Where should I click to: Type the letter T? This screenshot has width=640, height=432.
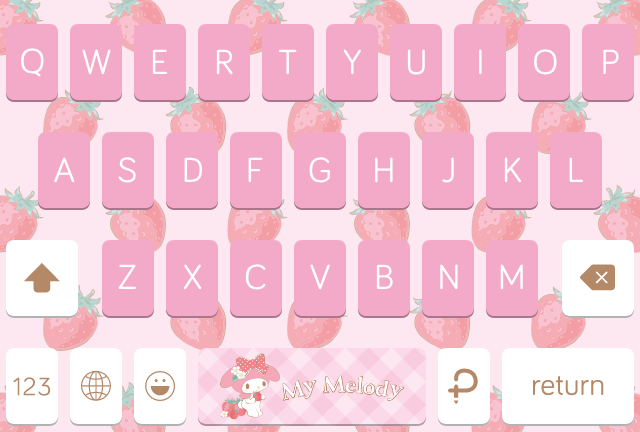pos(288,62)
